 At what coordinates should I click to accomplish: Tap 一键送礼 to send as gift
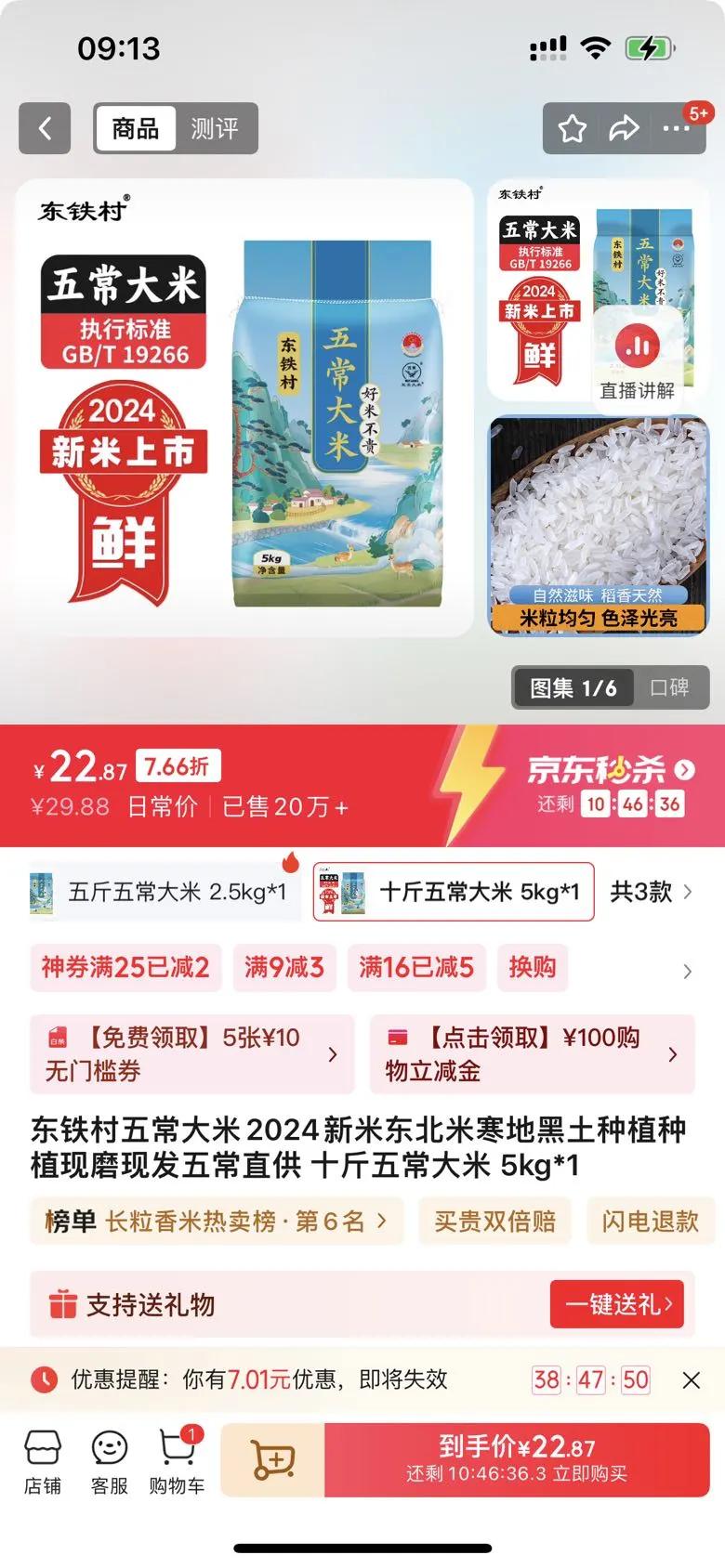tap(617, 1304)
